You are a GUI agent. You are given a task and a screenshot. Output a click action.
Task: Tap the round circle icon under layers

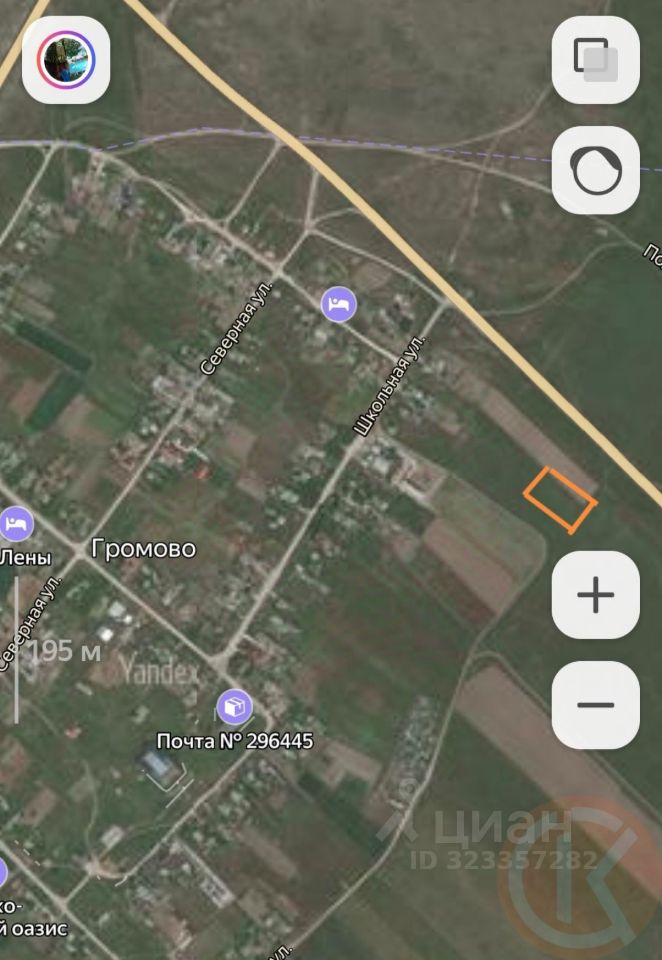tap(595, 170)
